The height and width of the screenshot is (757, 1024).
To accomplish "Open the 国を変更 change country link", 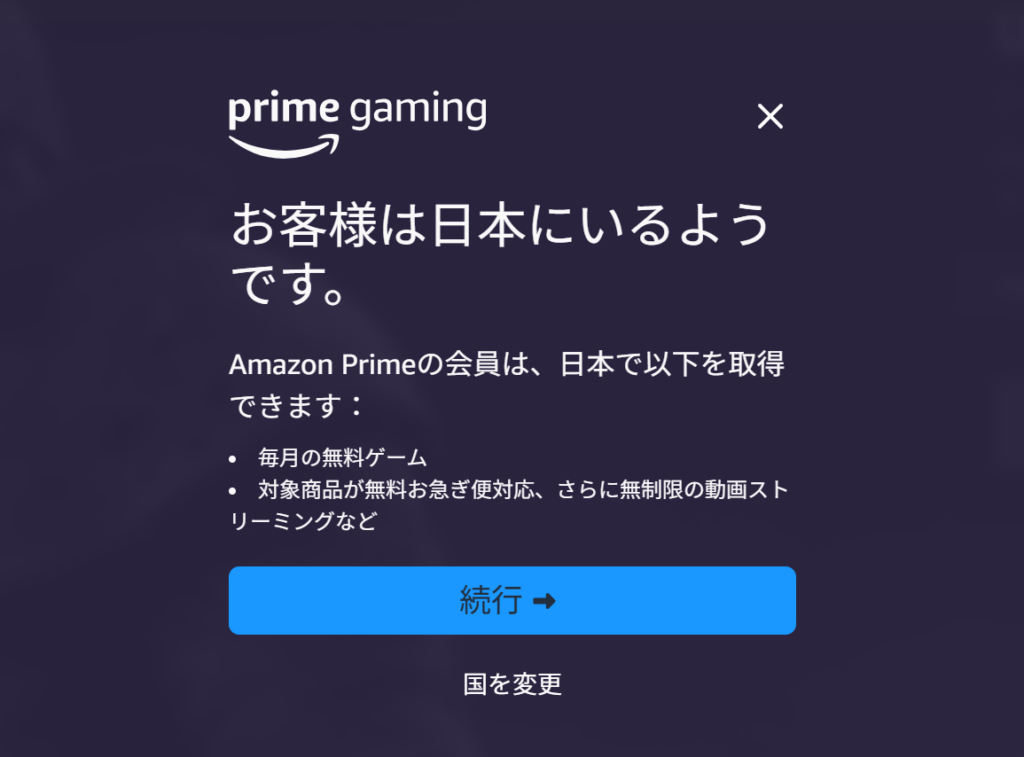I will point(512,684).
